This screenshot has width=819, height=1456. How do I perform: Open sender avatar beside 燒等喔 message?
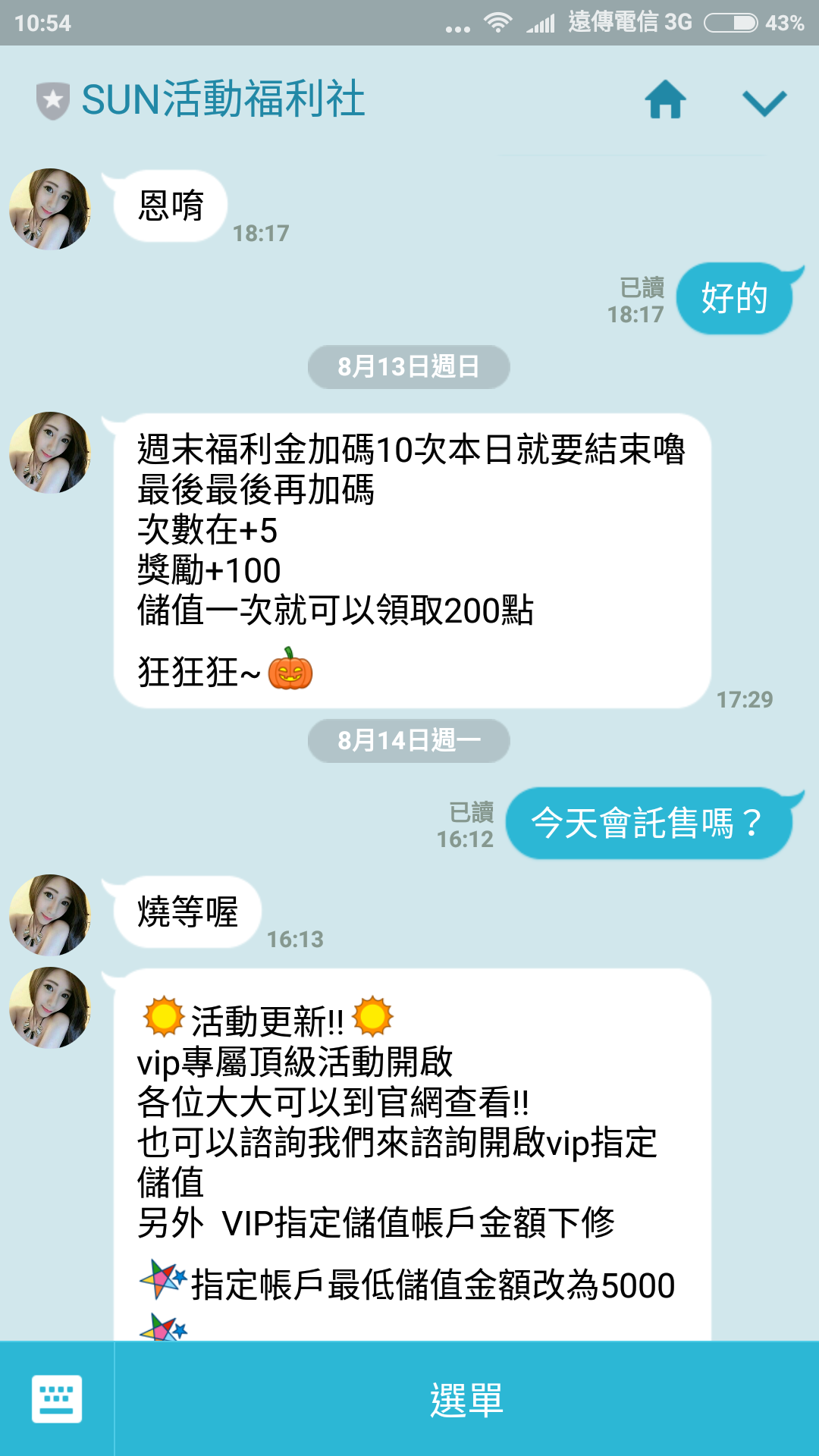[x=50, y=915]
